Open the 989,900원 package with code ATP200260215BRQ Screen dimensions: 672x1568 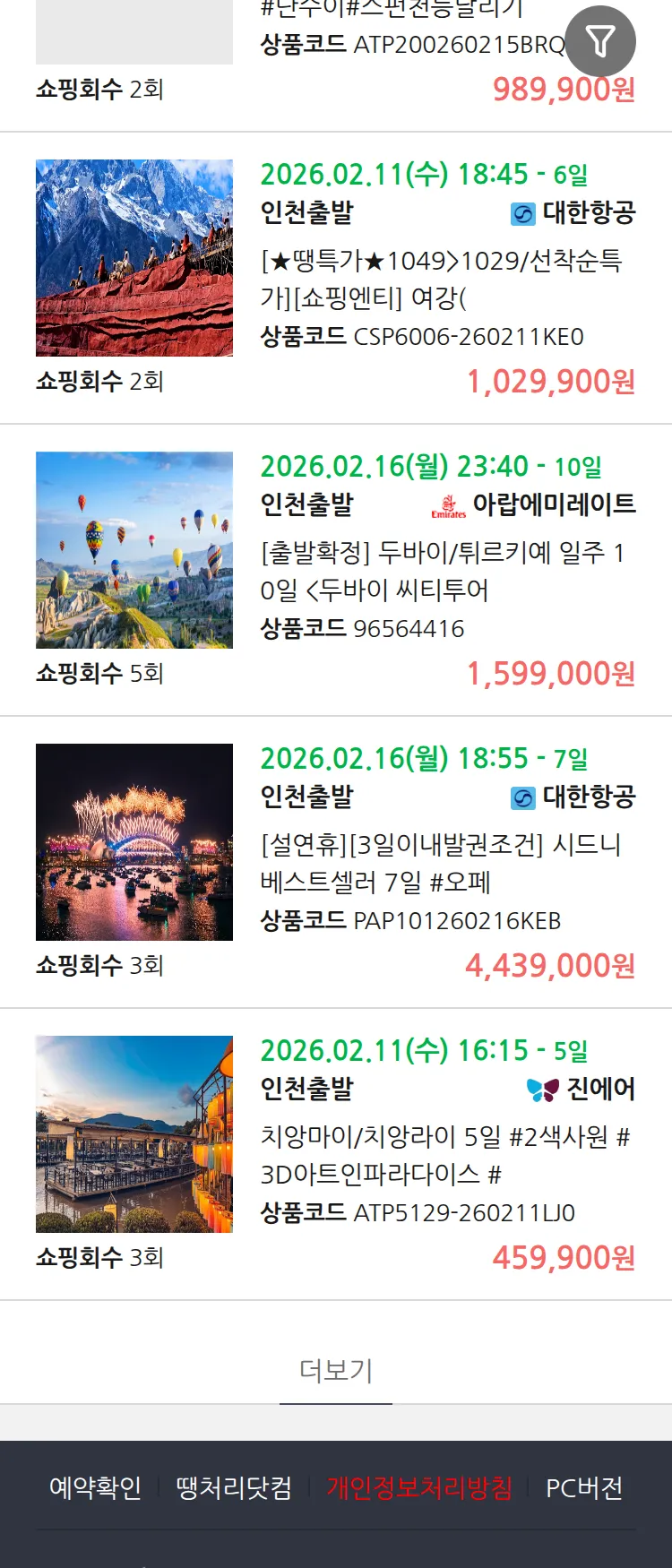[x=412, y=45]
